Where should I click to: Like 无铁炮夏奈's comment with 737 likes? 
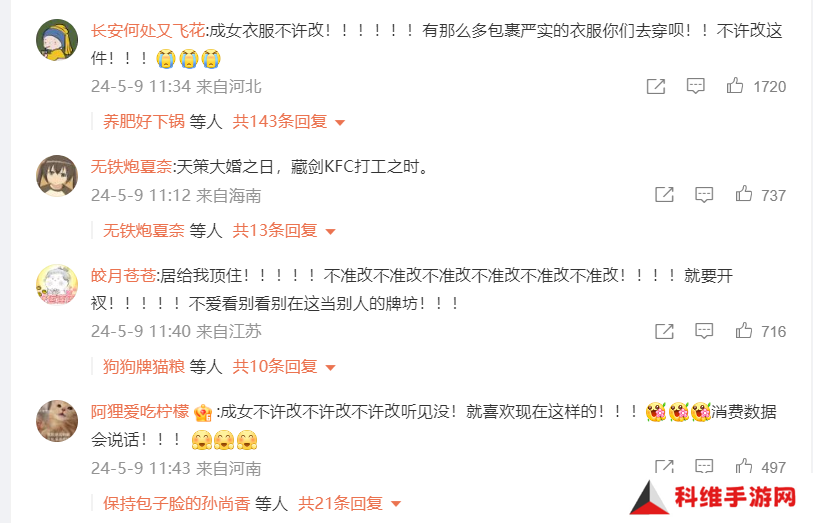coord(743,195)
